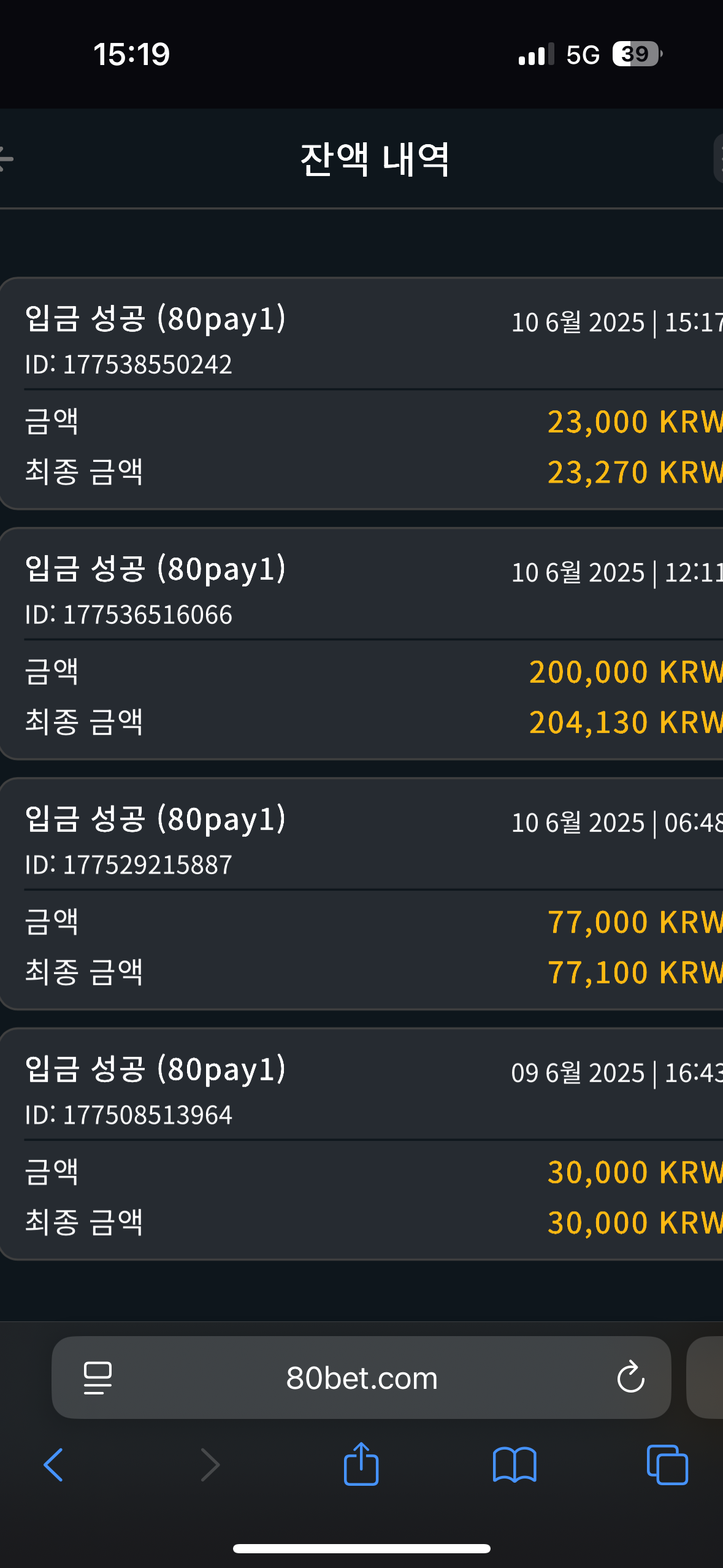
Task: Navigate back in Safari
Action: pos(53,1465)
